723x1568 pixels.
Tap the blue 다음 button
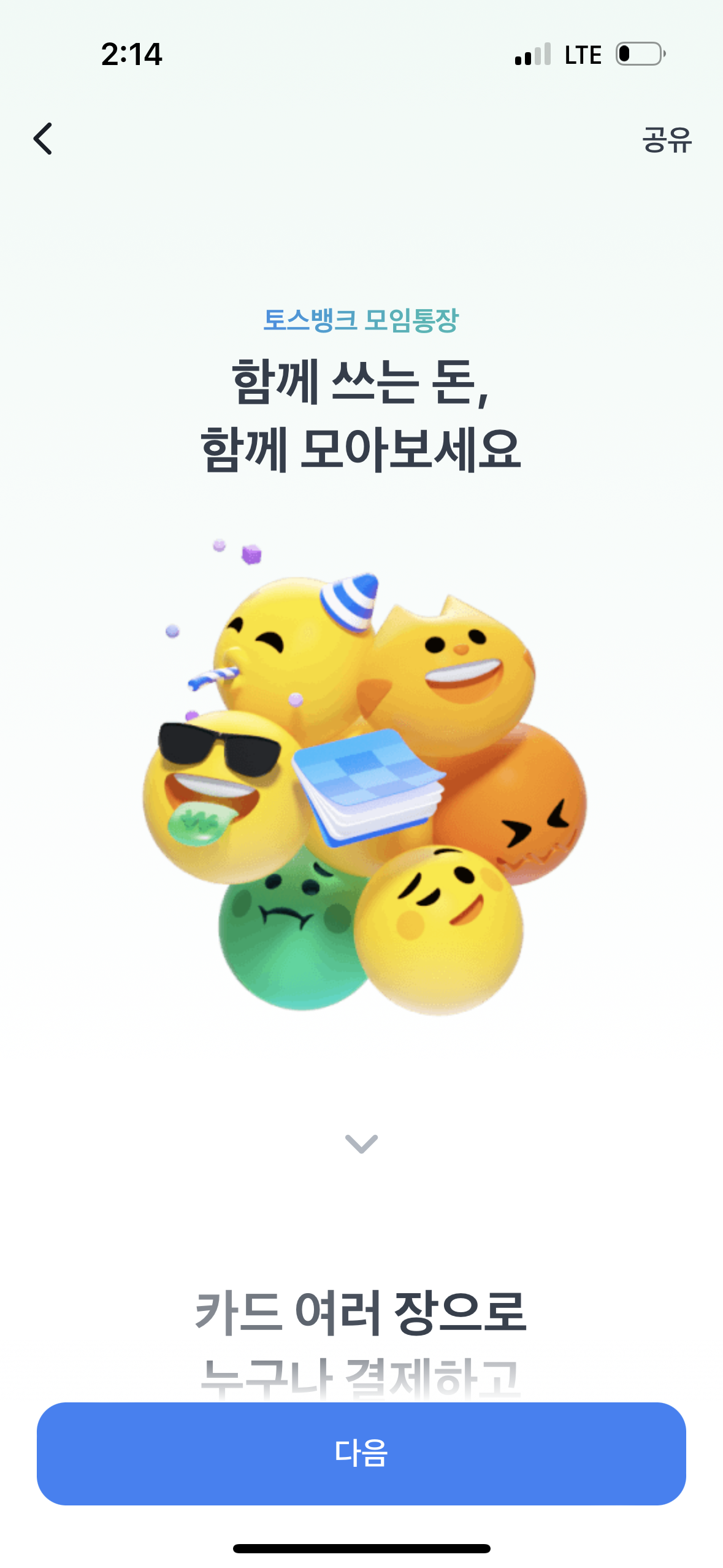pos(361,1453)
